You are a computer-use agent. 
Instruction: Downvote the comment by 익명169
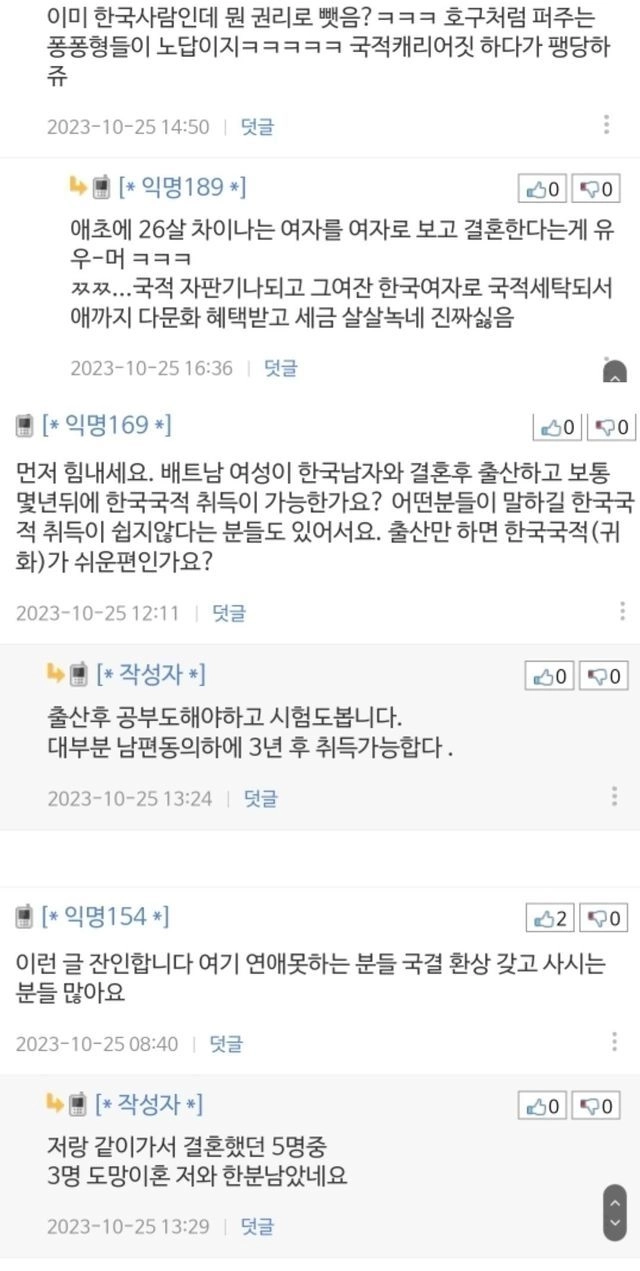[x=611, y=427]
